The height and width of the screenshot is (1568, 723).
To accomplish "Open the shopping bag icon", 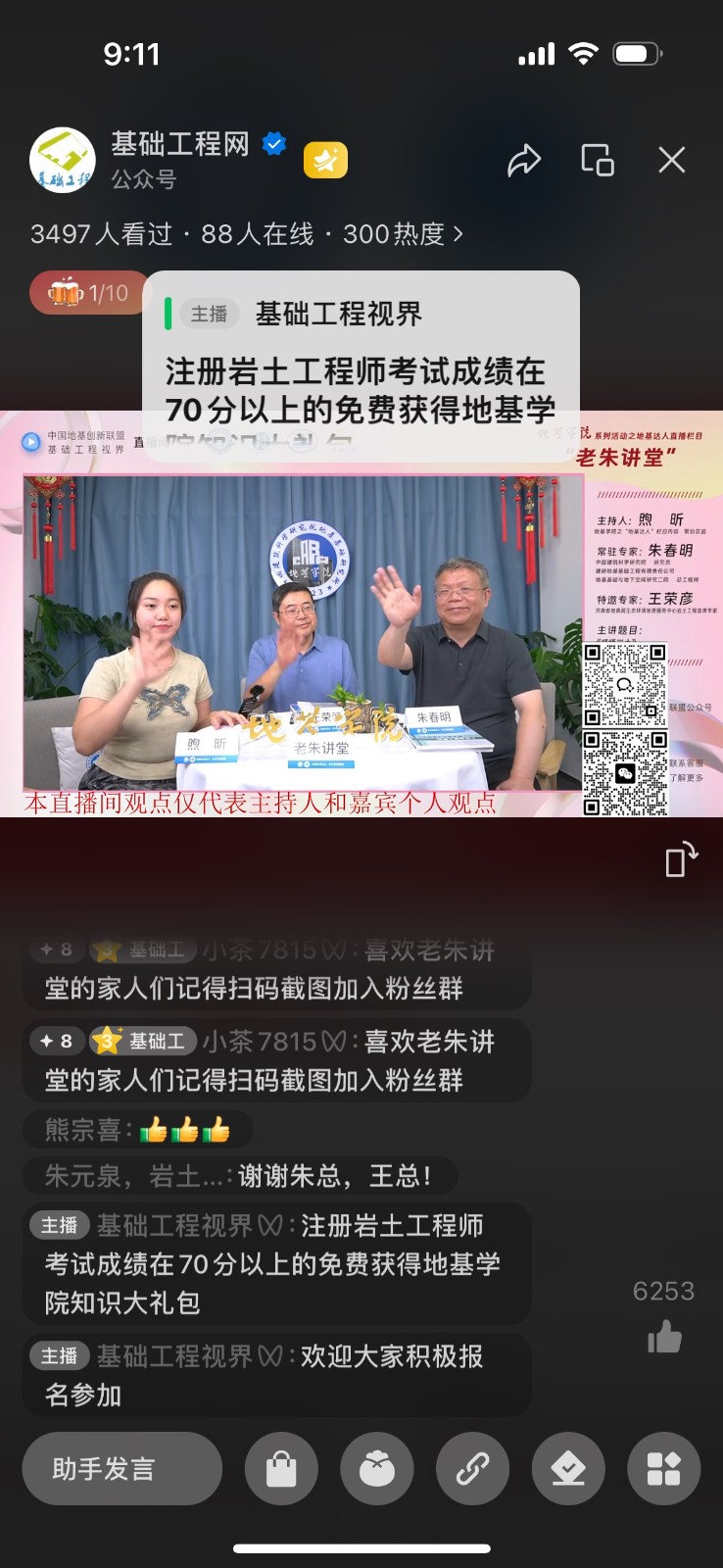I will 281,1468.
